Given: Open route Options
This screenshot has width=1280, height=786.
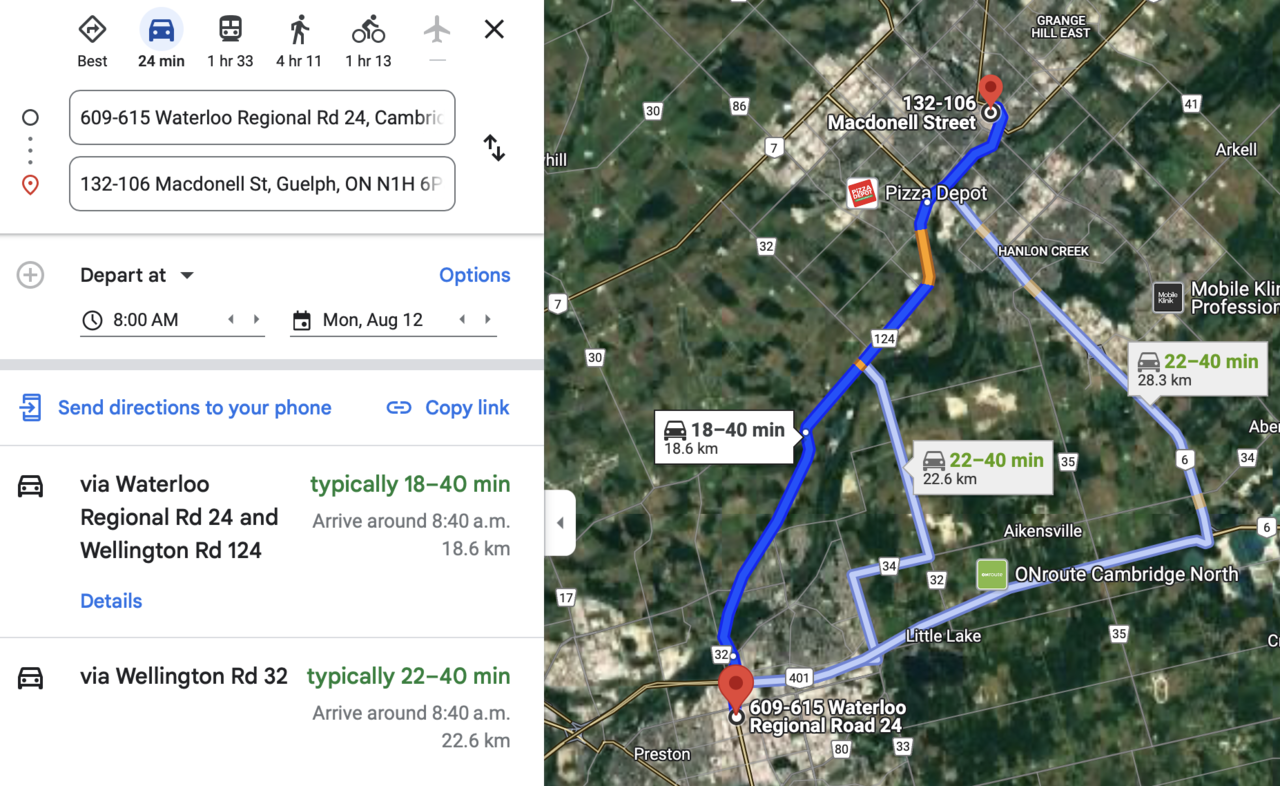Looking at the screenshot, I should 474,275.
